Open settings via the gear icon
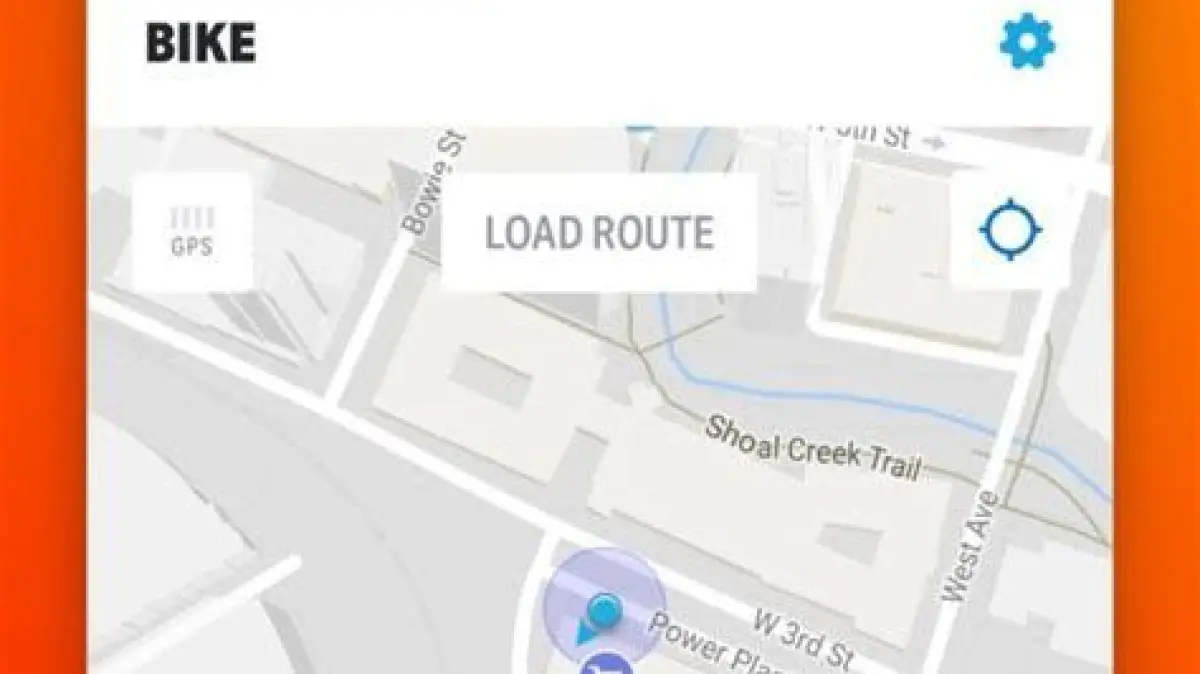This screenshot has height=674, width=1200. pos(1027,42)
